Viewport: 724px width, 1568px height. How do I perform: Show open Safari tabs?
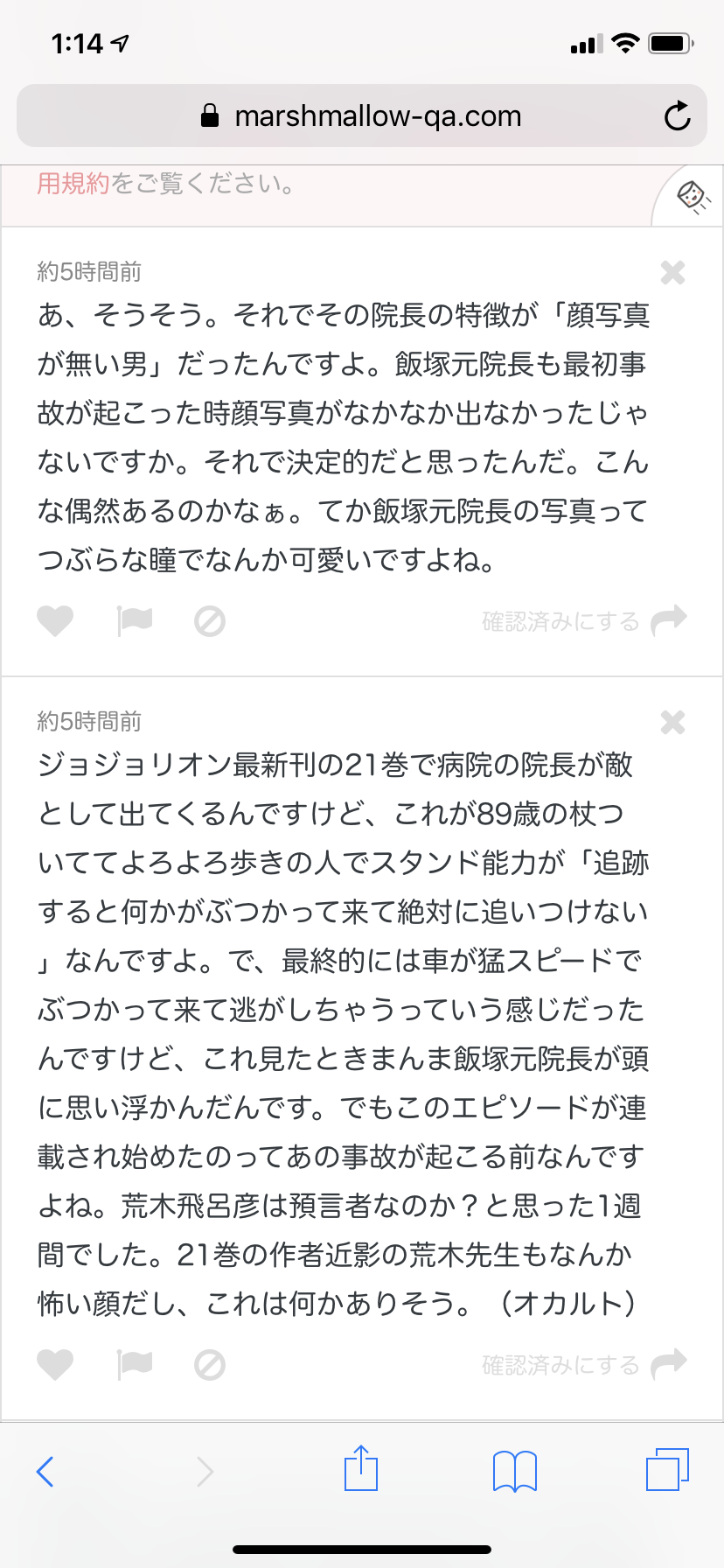click(x=668, y=1469)
